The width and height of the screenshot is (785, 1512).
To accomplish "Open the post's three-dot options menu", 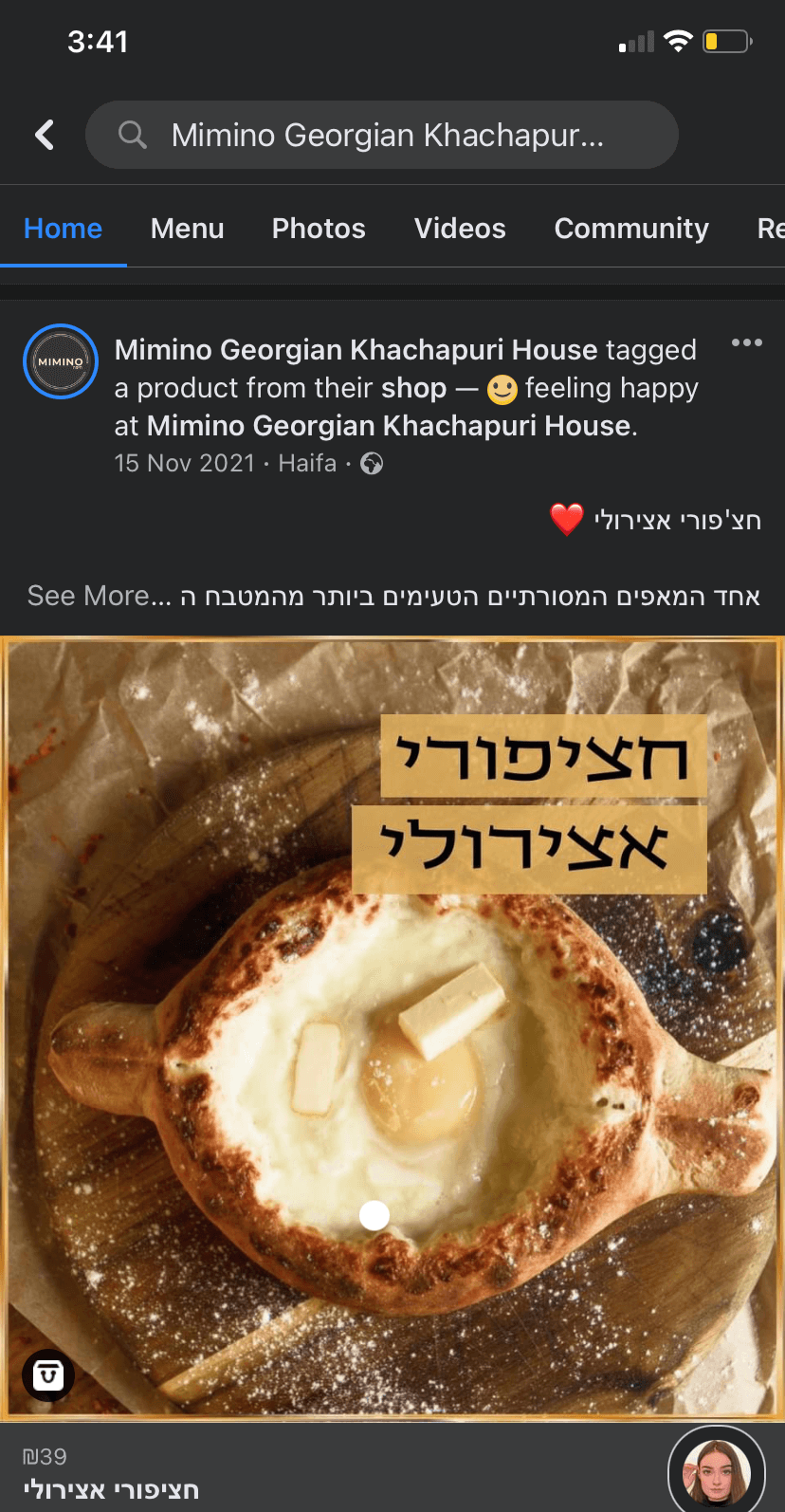I will click(746, 342).
